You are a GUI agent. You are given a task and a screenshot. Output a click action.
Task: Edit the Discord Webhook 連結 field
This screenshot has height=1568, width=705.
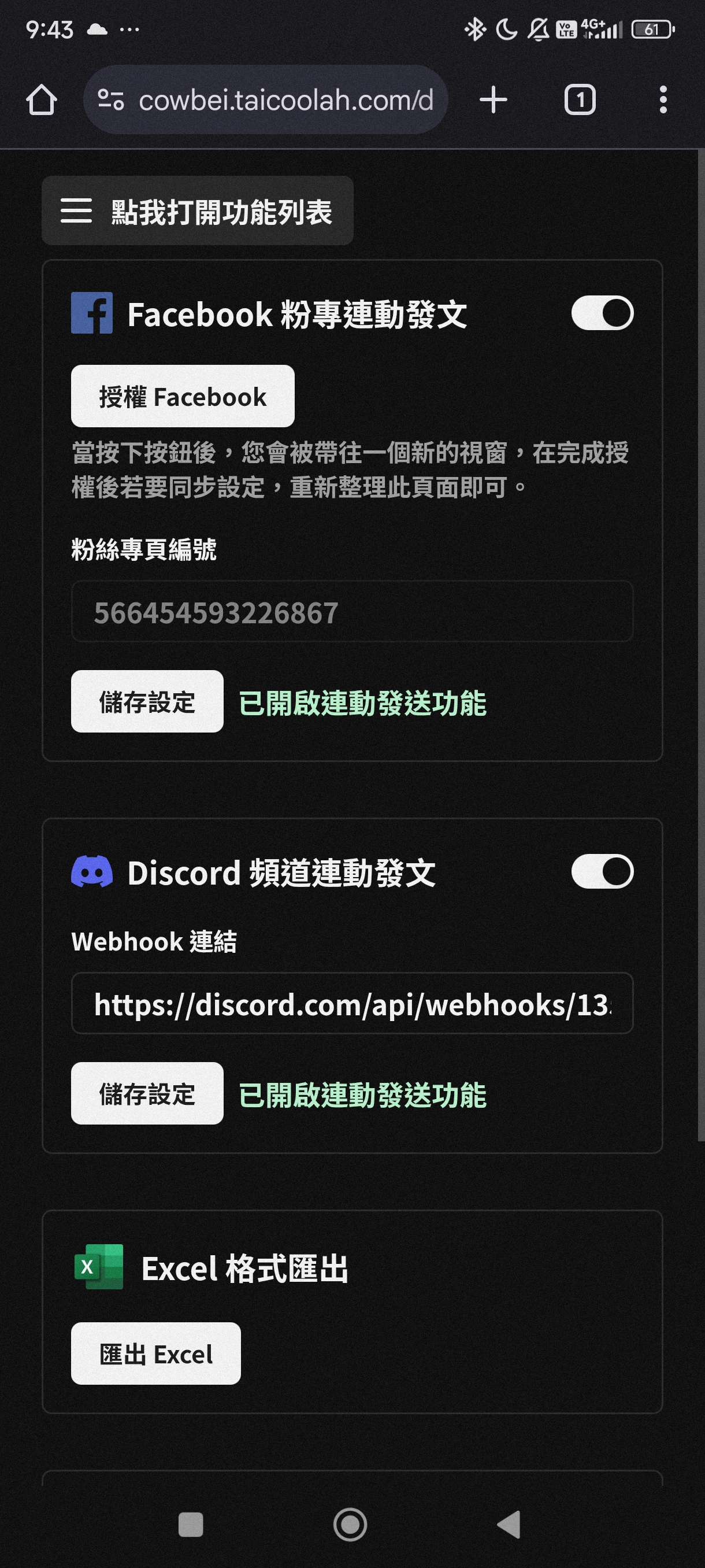tap(352, 1003)
